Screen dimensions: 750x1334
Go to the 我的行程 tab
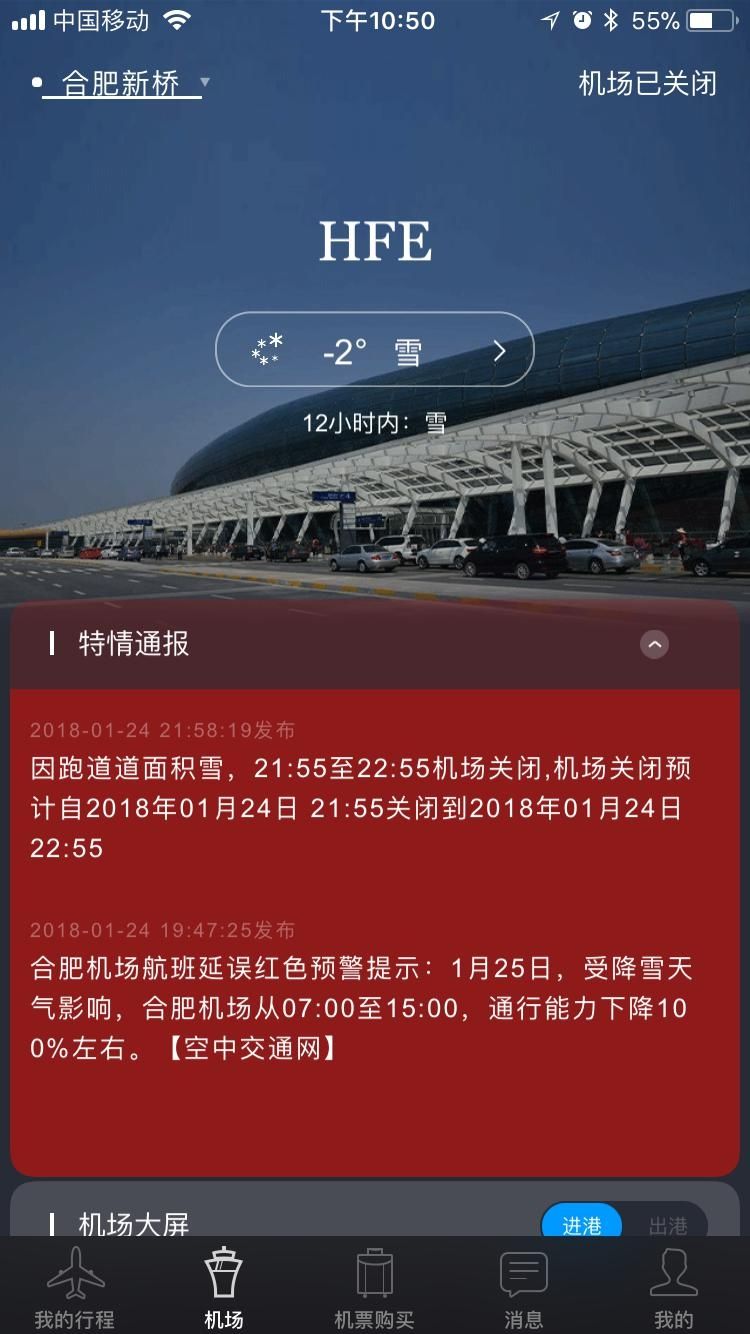pos(75,1288)
